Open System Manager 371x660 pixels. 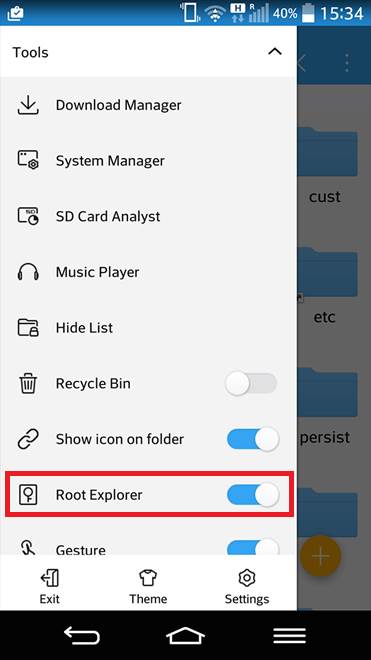(x=148, y=160)
